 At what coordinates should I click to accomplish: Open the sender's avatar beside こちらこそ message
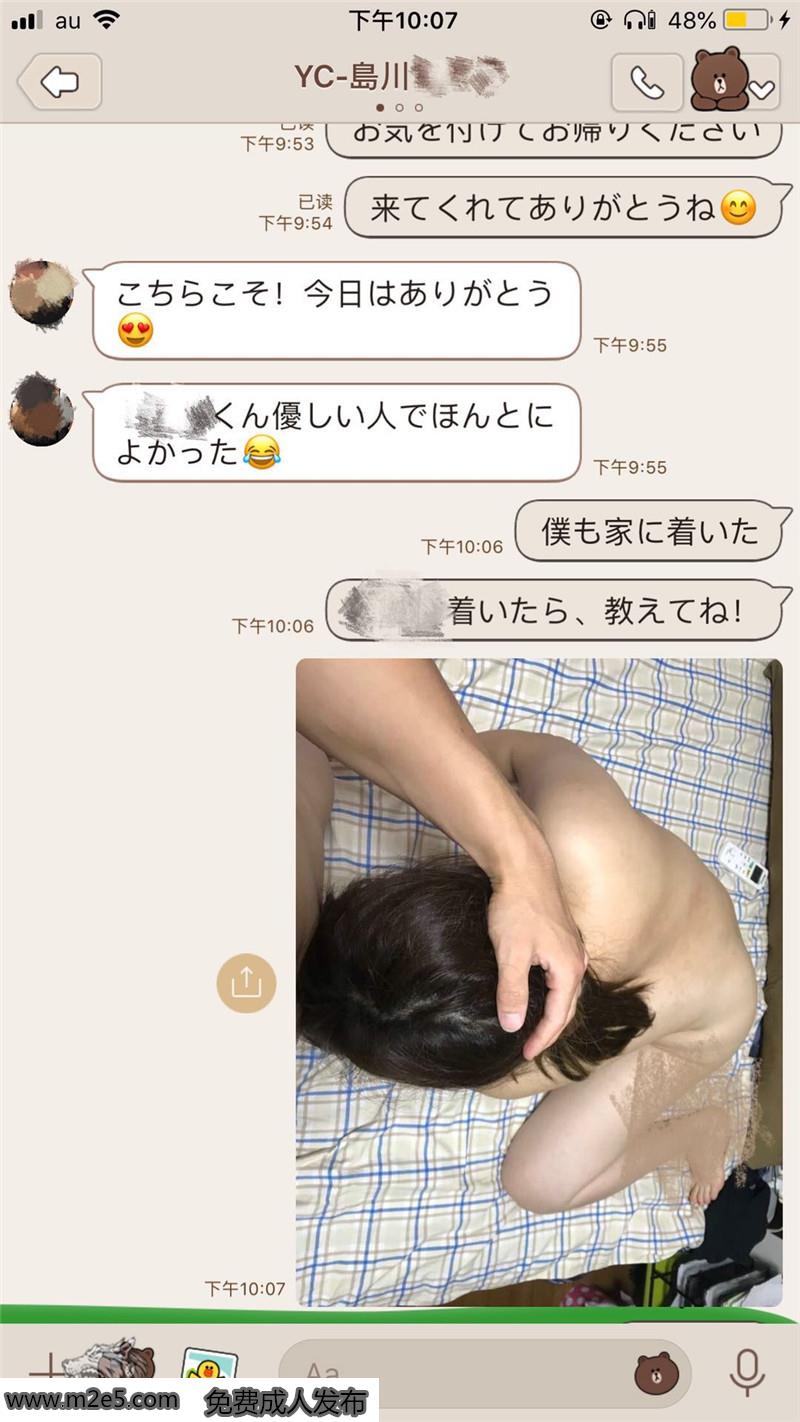(x=42, y=293)
